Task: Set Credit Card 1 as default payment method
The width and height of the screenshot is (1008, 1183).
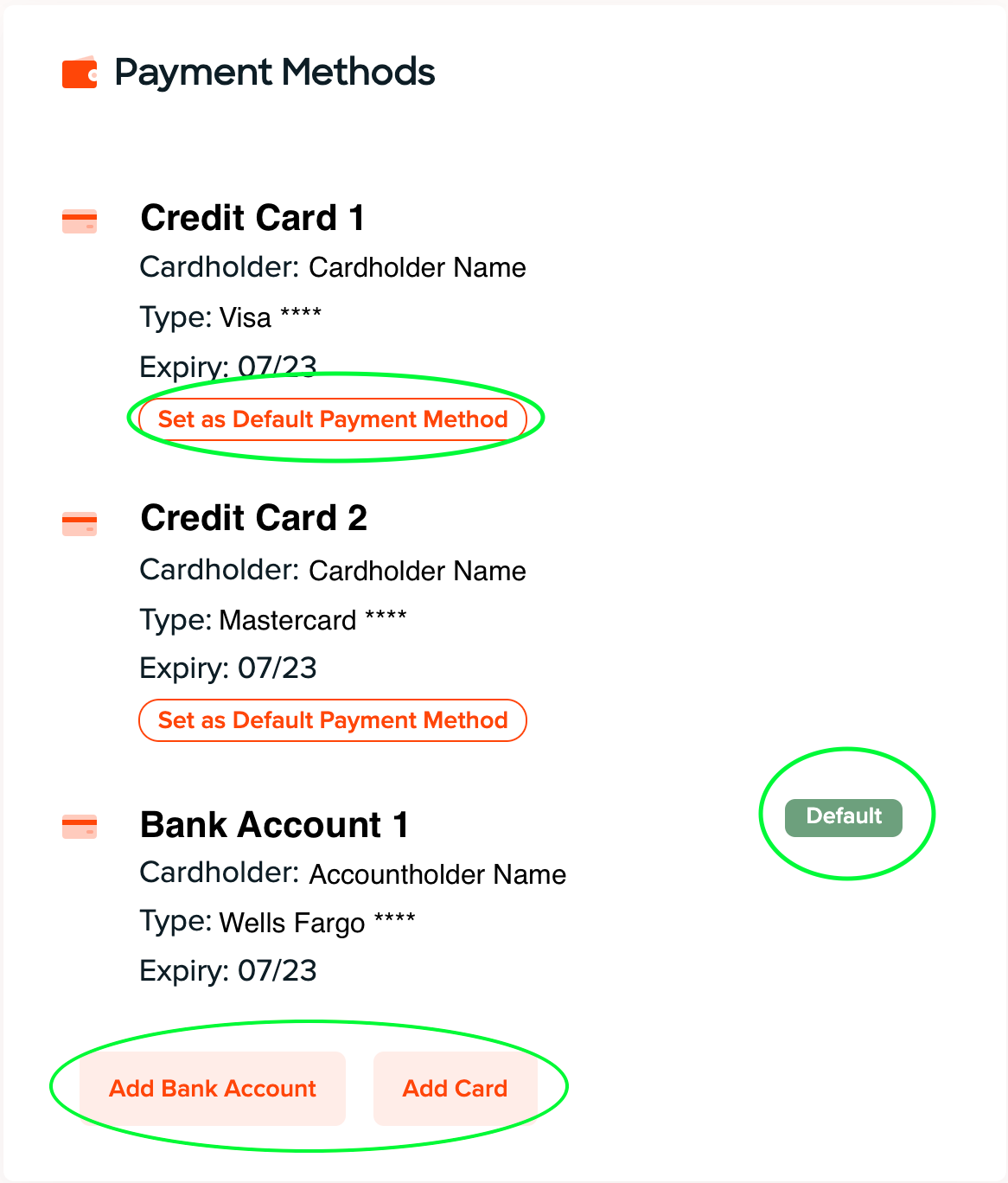Action: tap(333, 419)
